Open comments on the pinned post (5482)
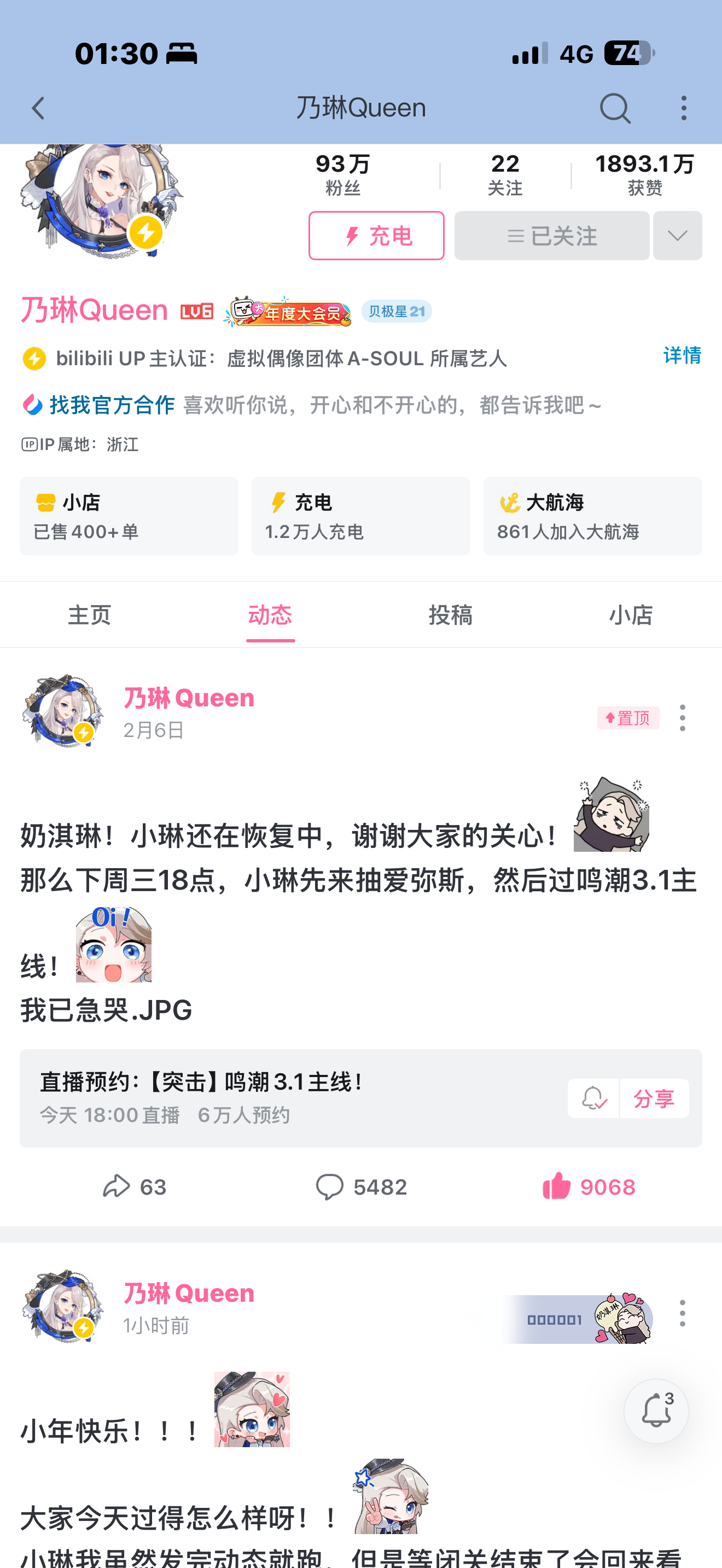This screenshot has height=1568, width=722. coord(360,1187)
